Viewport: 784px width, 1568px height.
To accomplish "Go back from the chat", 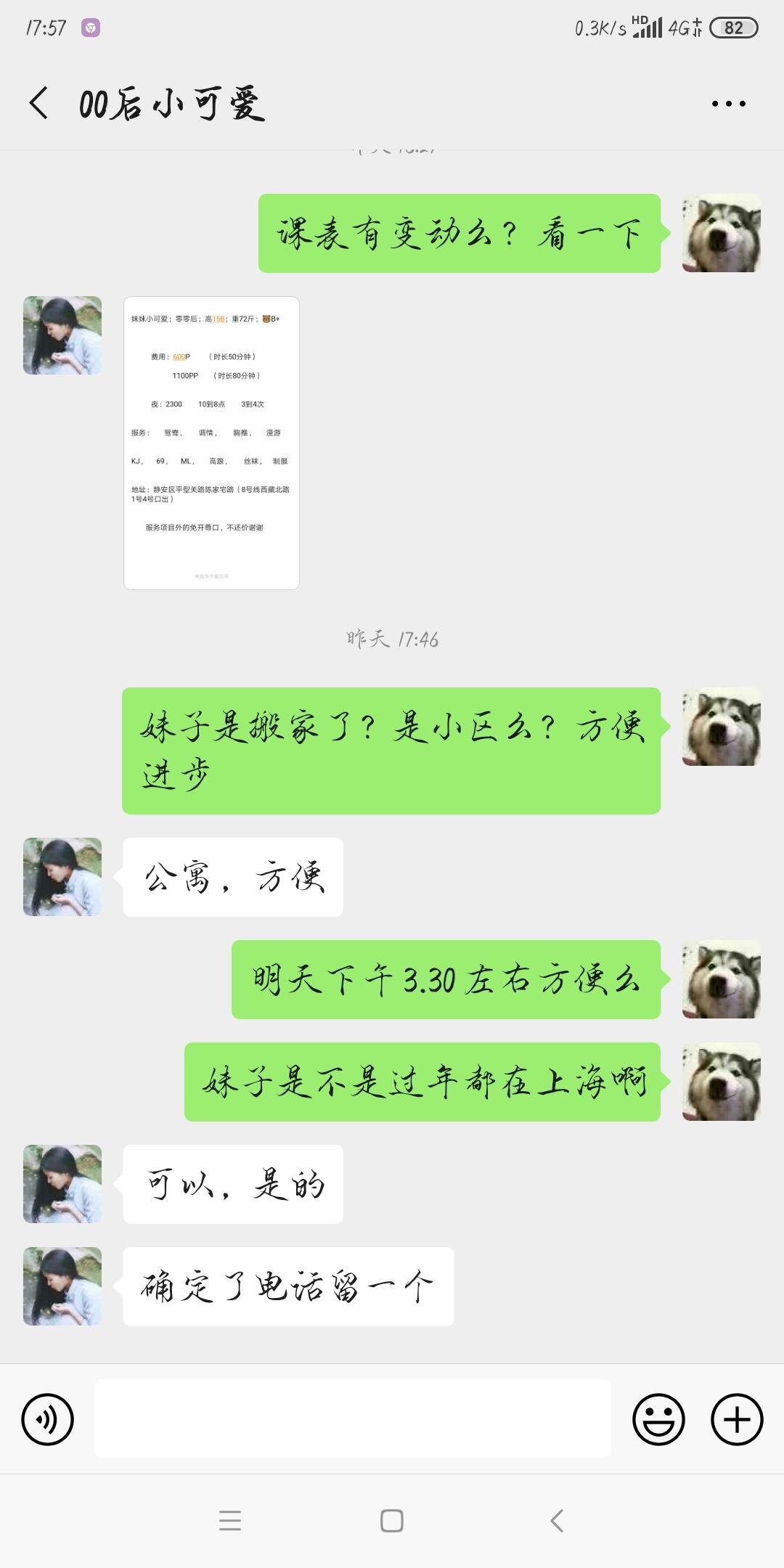I will [40, 103].
